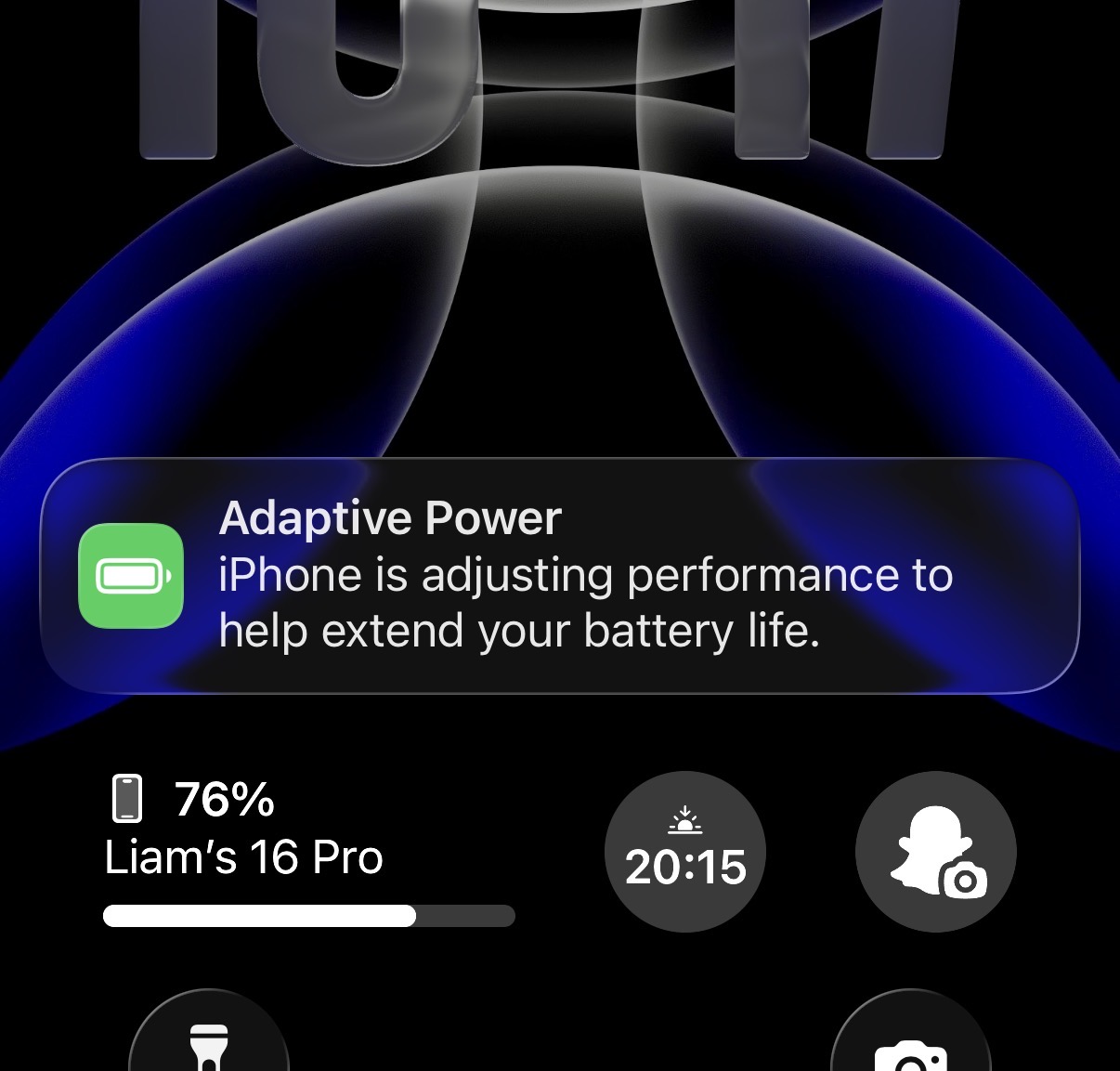The image size is (1120, 1071).
Task: Open the Adaptive Power notification
Action: (x=560, y=575)
